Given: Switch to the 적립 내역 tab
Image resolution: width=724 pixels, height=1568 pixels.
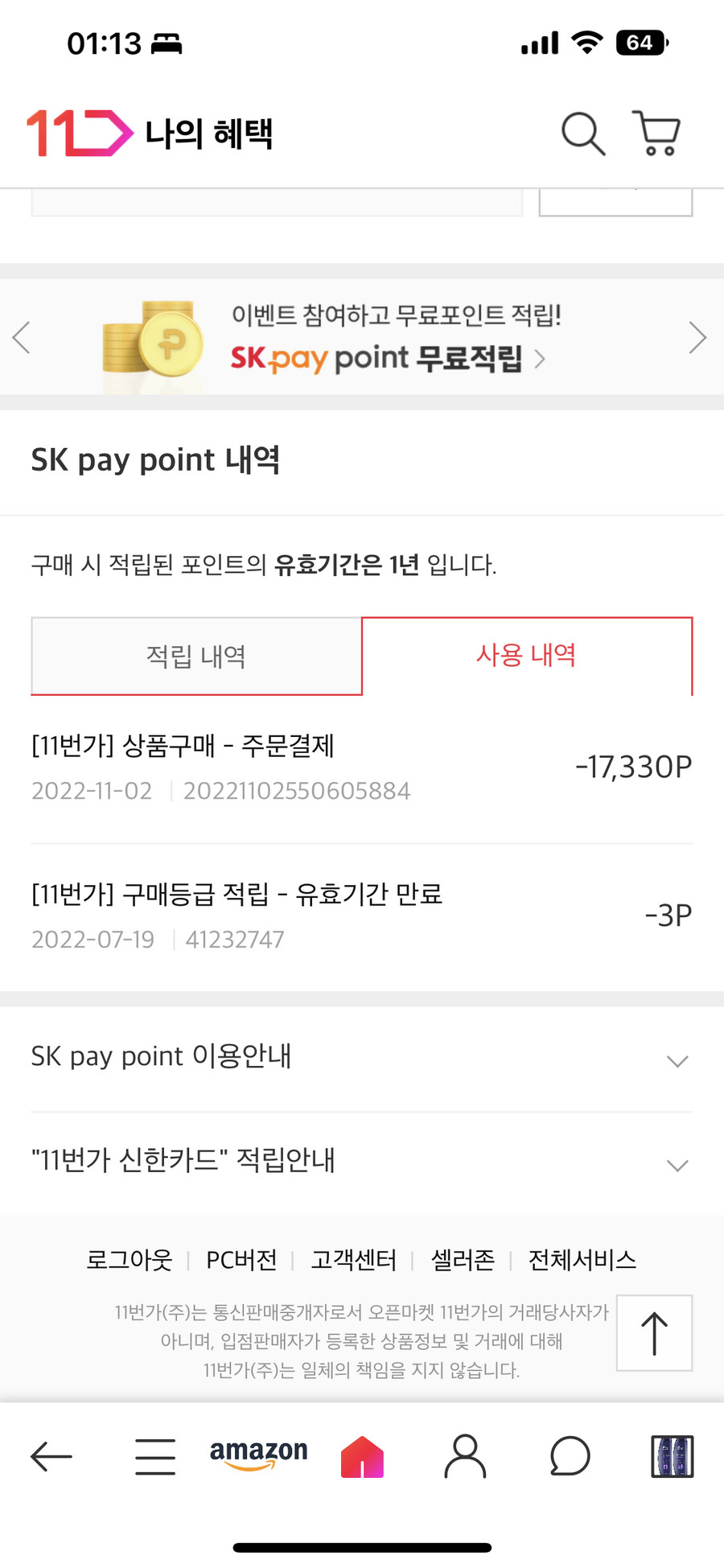Looking at the screenshot, I should pos(195,656).
